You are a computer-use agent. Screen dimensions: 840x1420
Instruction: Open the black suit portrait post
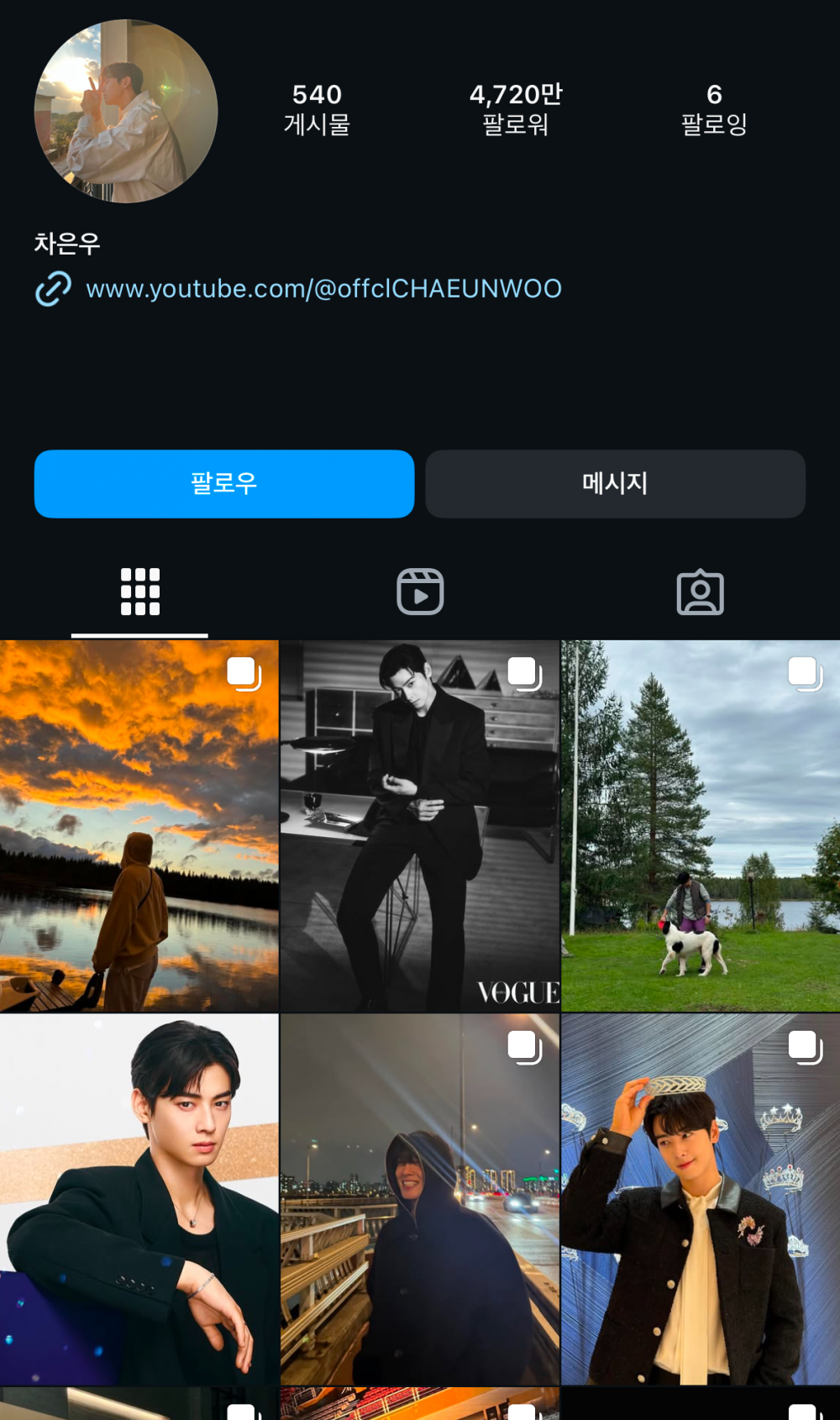coord(139,1199)
